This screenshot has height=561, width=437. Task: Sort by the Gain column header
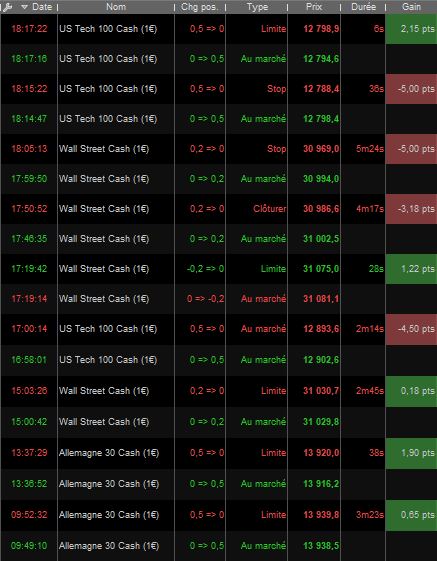[411, 7]
